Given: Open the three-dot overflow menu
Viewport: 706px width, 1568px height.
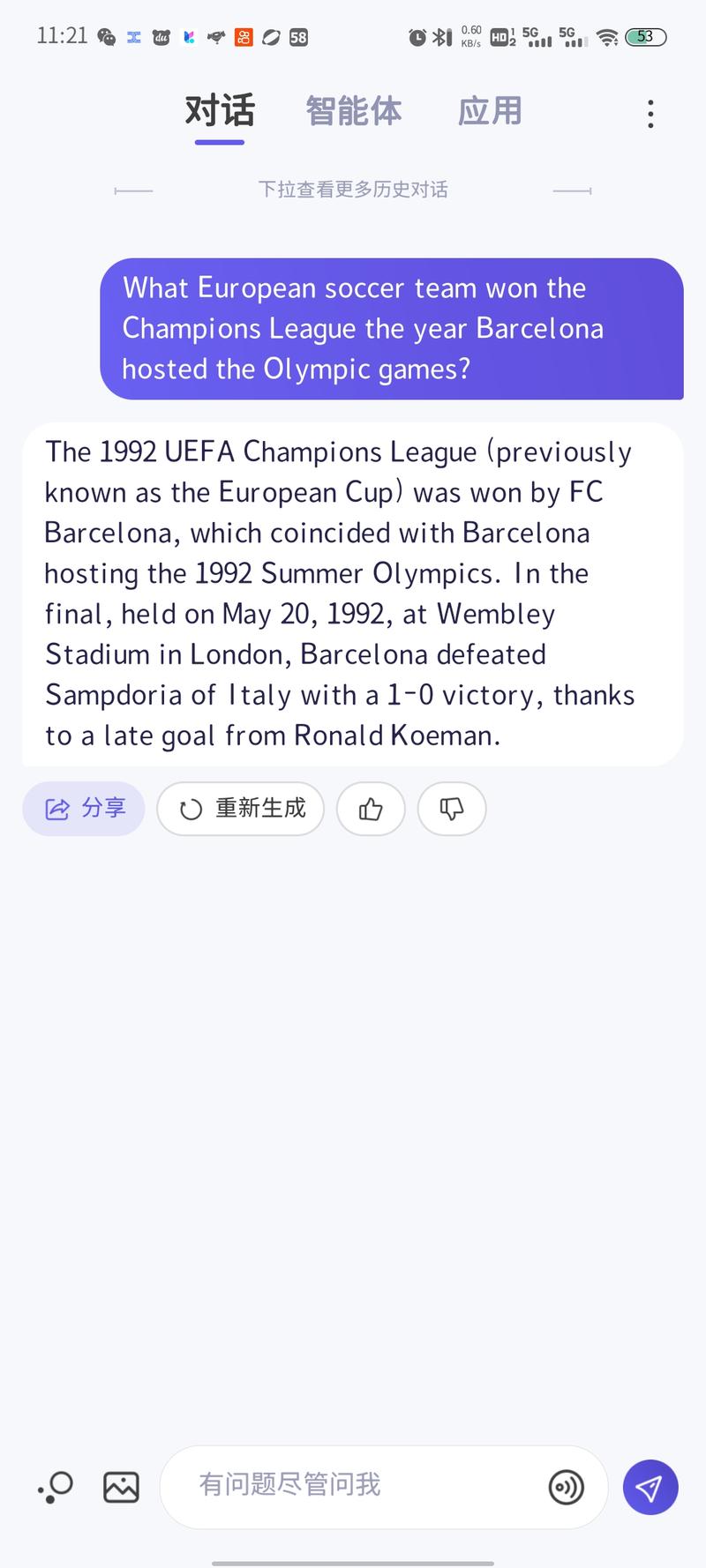Looking at the screenshot, I should 650,114.
